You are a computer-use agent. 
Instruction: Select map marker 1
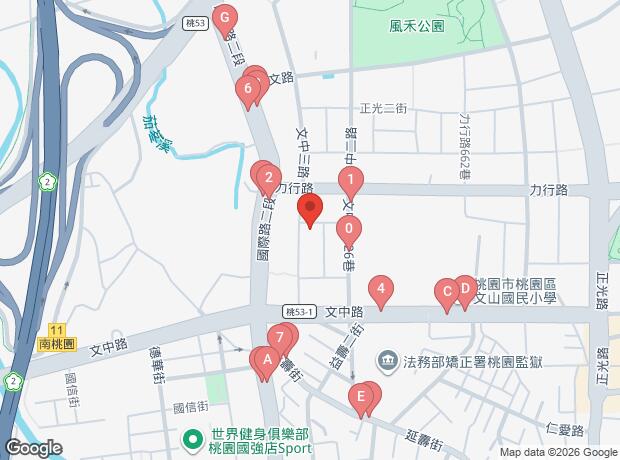350,181
